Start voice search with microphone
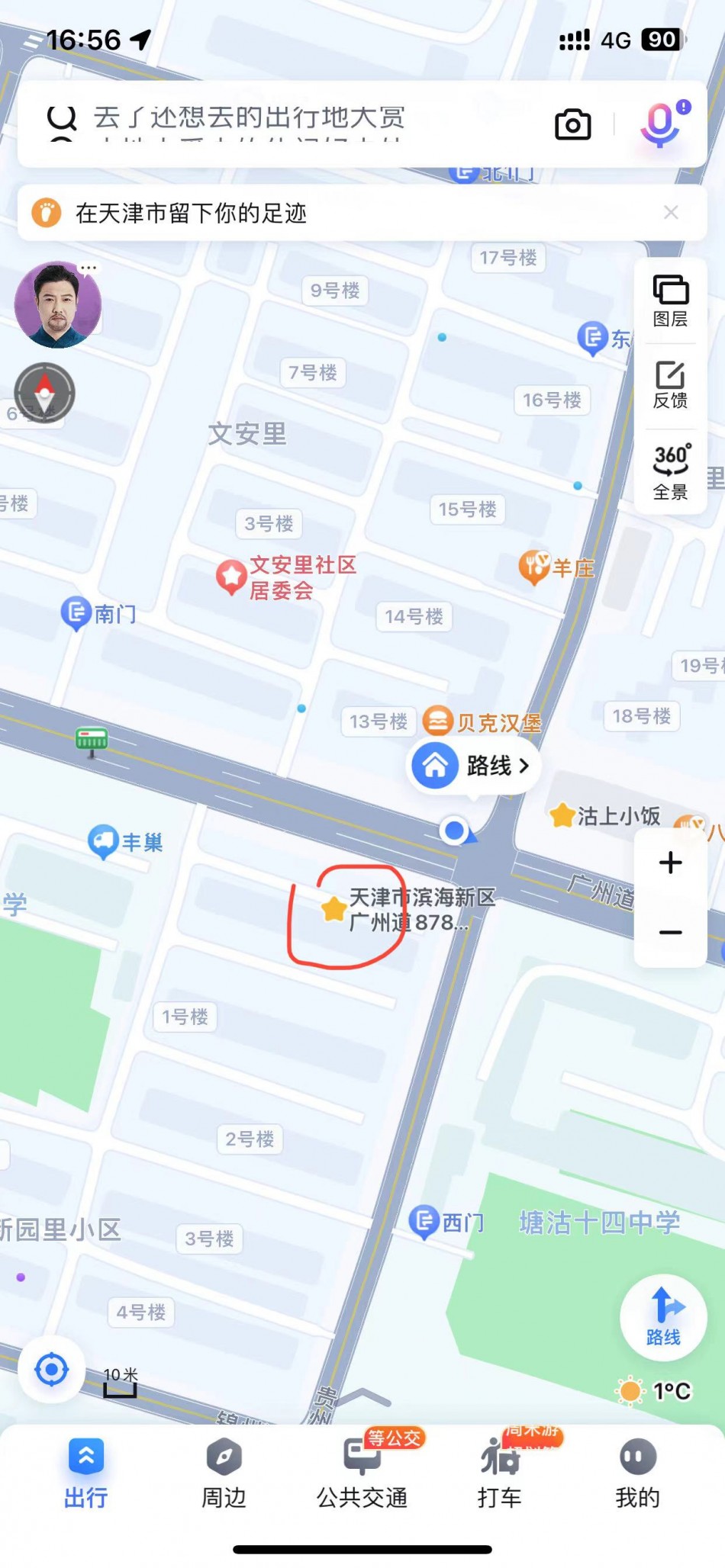 click(660, 124)
